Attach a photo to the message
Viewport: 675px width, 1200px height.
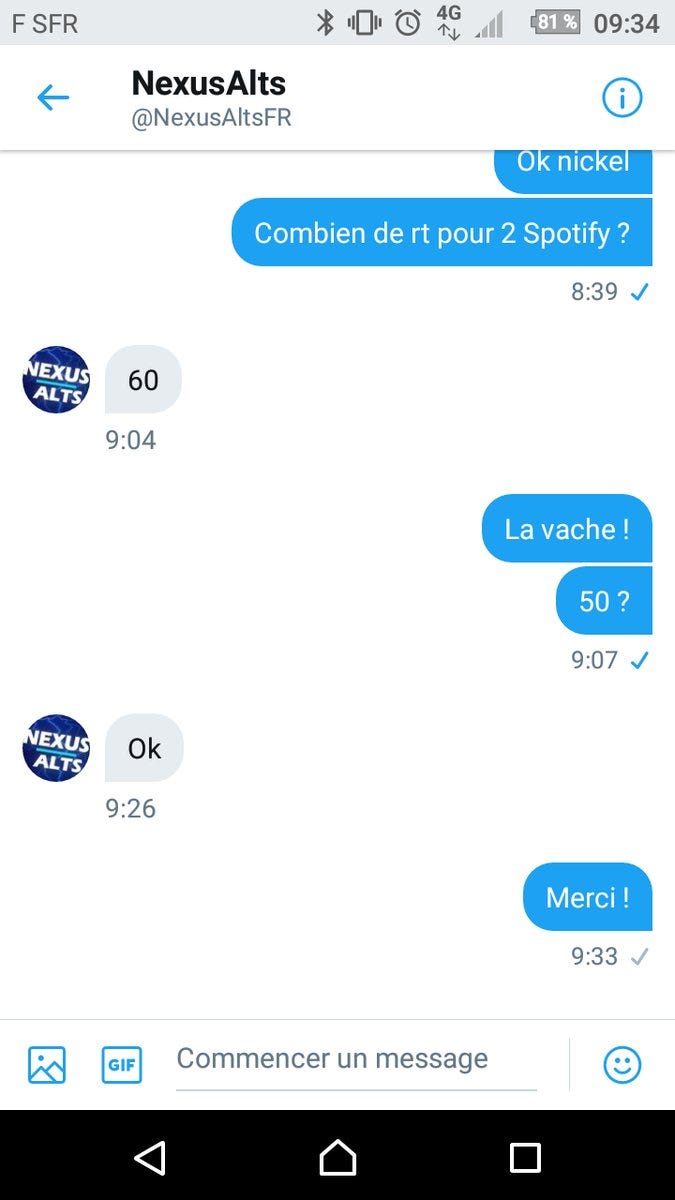click(x=47, y=1064)
